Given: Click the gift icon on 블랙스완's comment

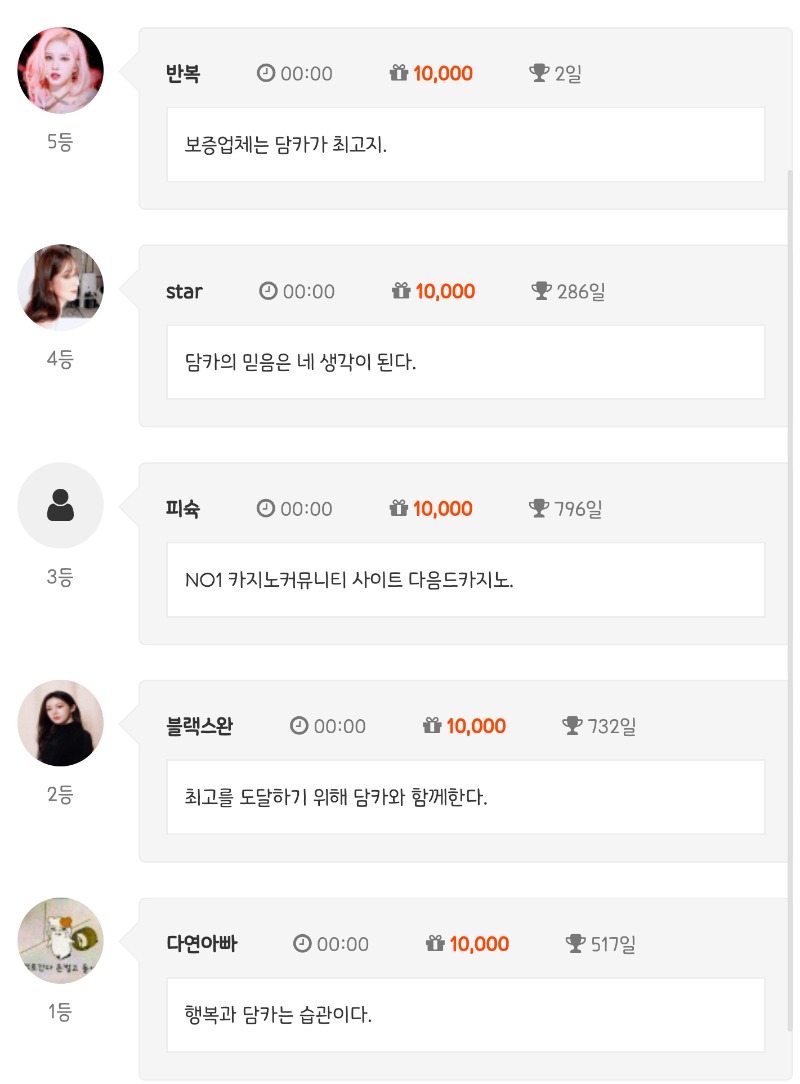Looking at the screenshot, I should (431, 726).
